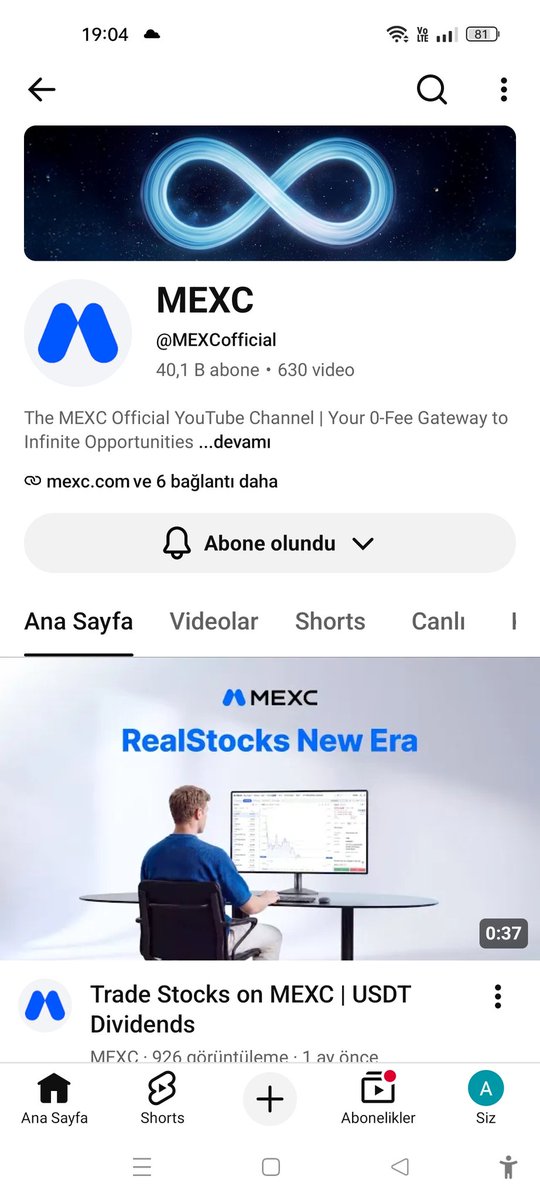
Task: Select the channel's Ana Sayfa tab
Action: [x=79, y=621]
